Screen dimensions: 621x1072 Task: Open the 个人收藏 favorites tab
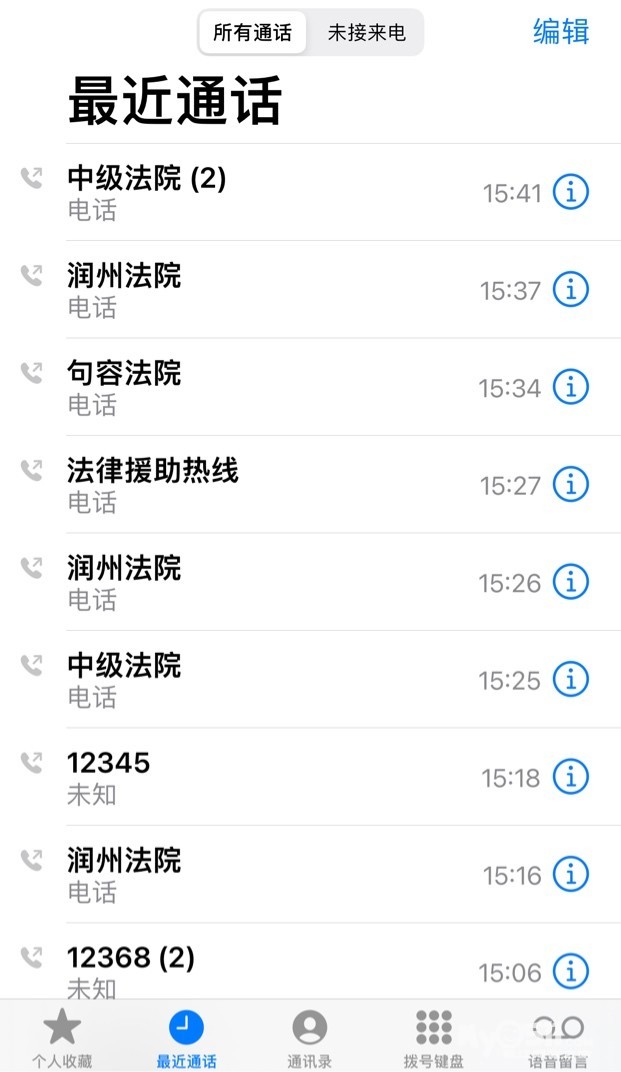pyautogui.click(x=62, y=1038)
